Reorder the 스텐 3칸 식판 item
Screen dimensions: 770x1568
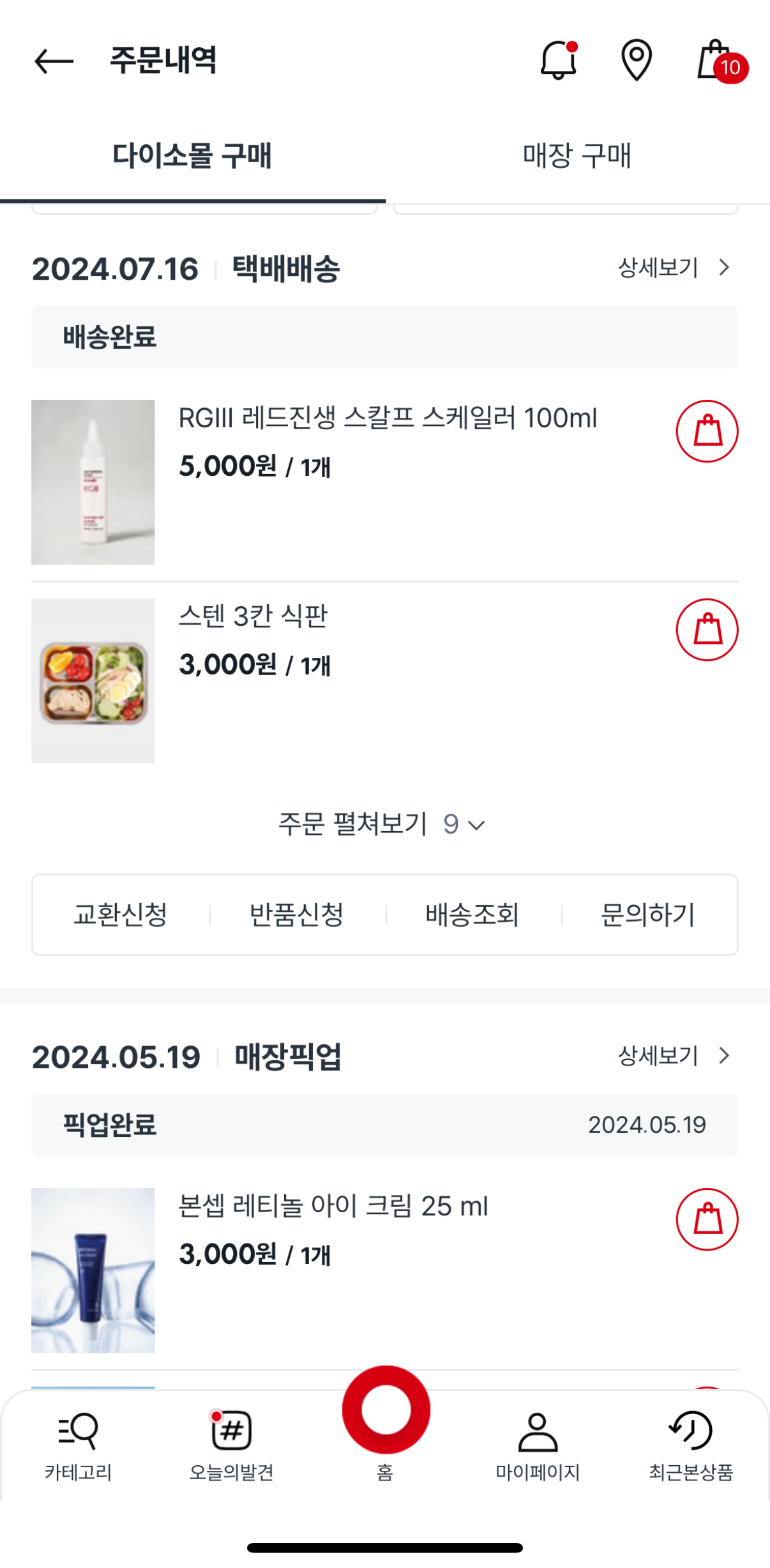(x=706, y=629)
